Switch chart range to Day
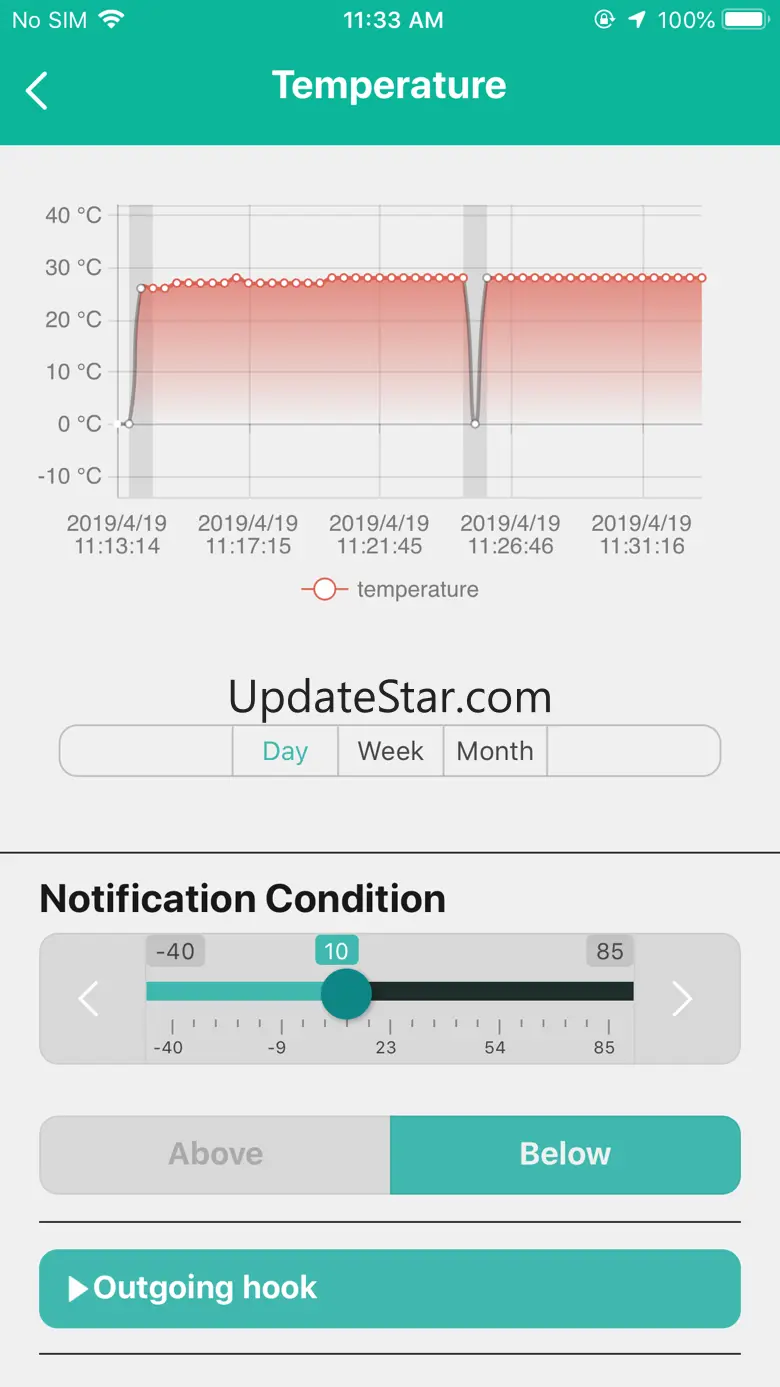780x1387 pixels. (x=285, y=751)
